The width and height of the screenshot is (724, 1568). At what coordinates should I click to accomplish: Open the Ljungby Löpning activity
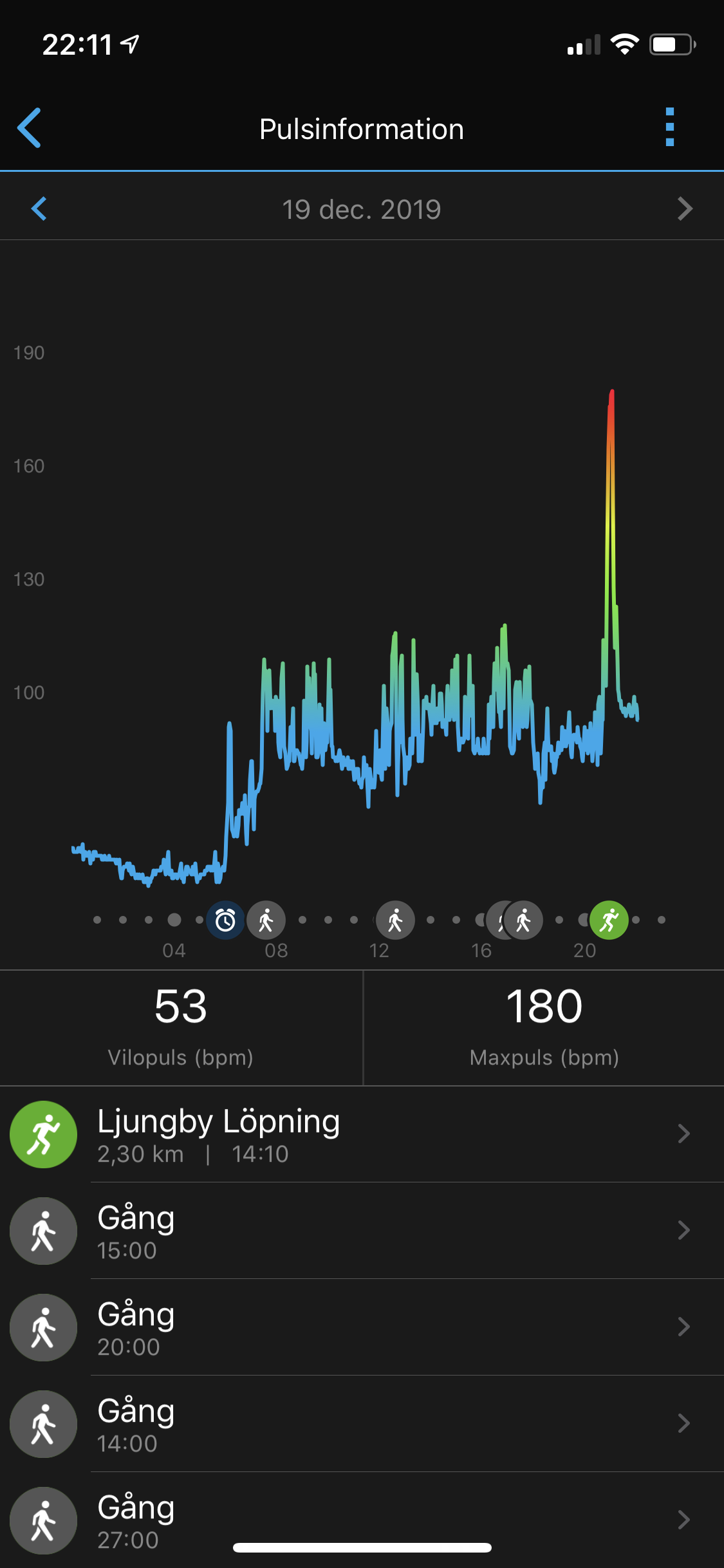click(362, 1134)
